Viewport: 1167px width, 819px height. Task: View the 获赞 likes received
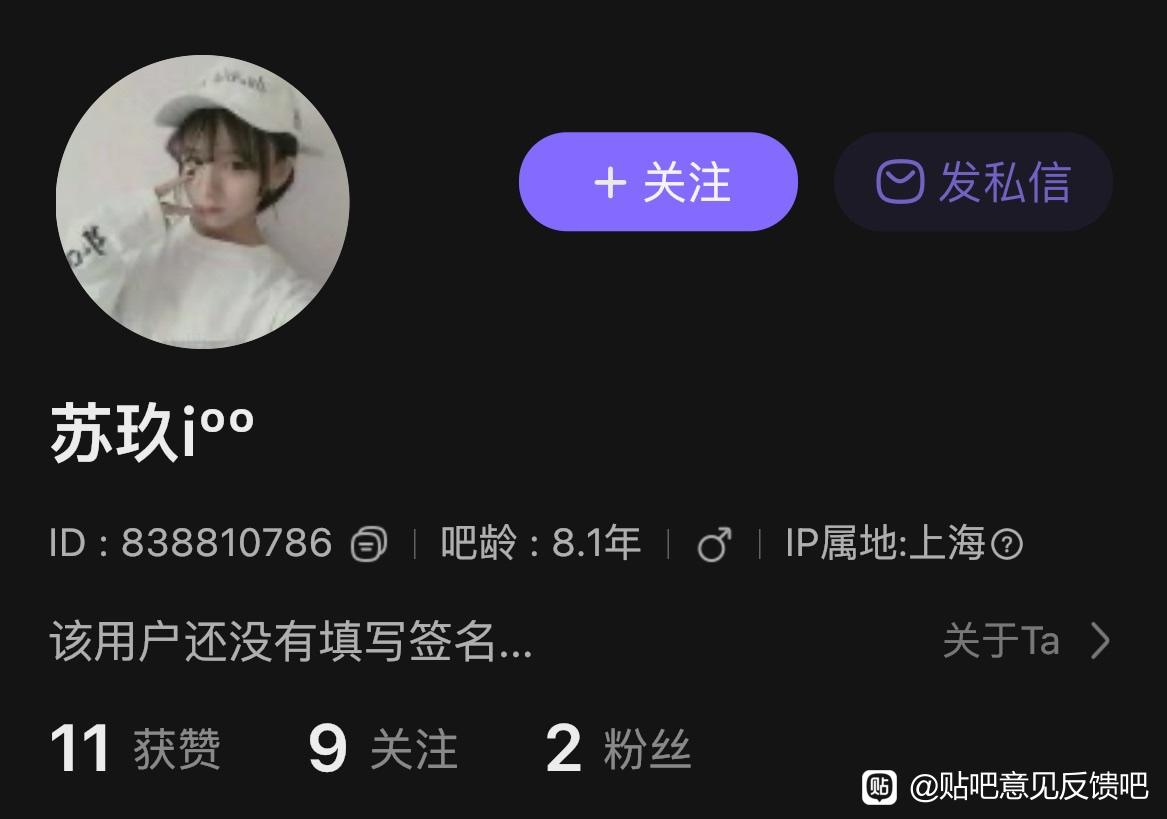(135, 748)
